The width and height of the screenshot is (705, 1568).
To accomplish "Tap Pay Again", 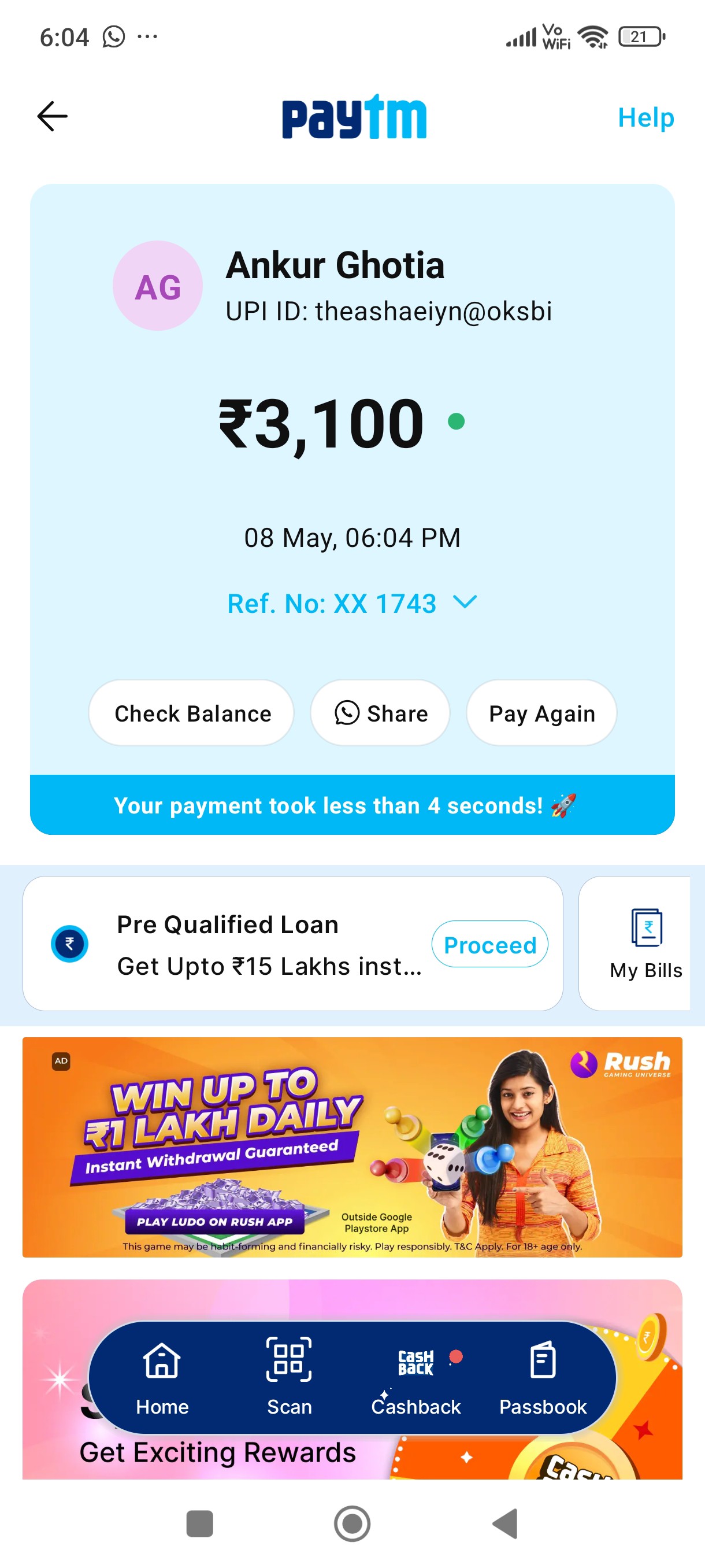I will pos(541,713).
